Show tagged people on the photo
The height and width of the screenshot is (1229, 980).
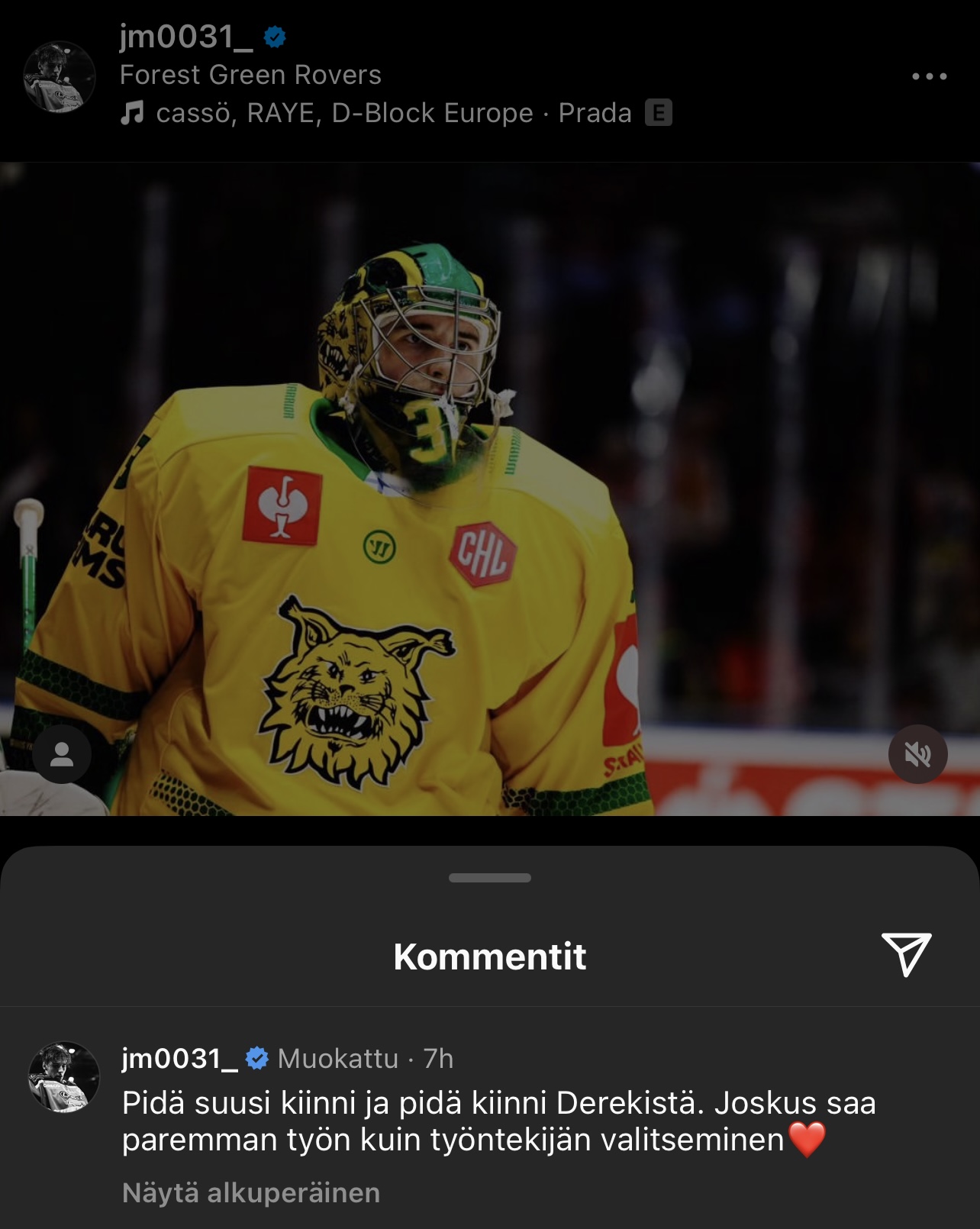point(62,754)
